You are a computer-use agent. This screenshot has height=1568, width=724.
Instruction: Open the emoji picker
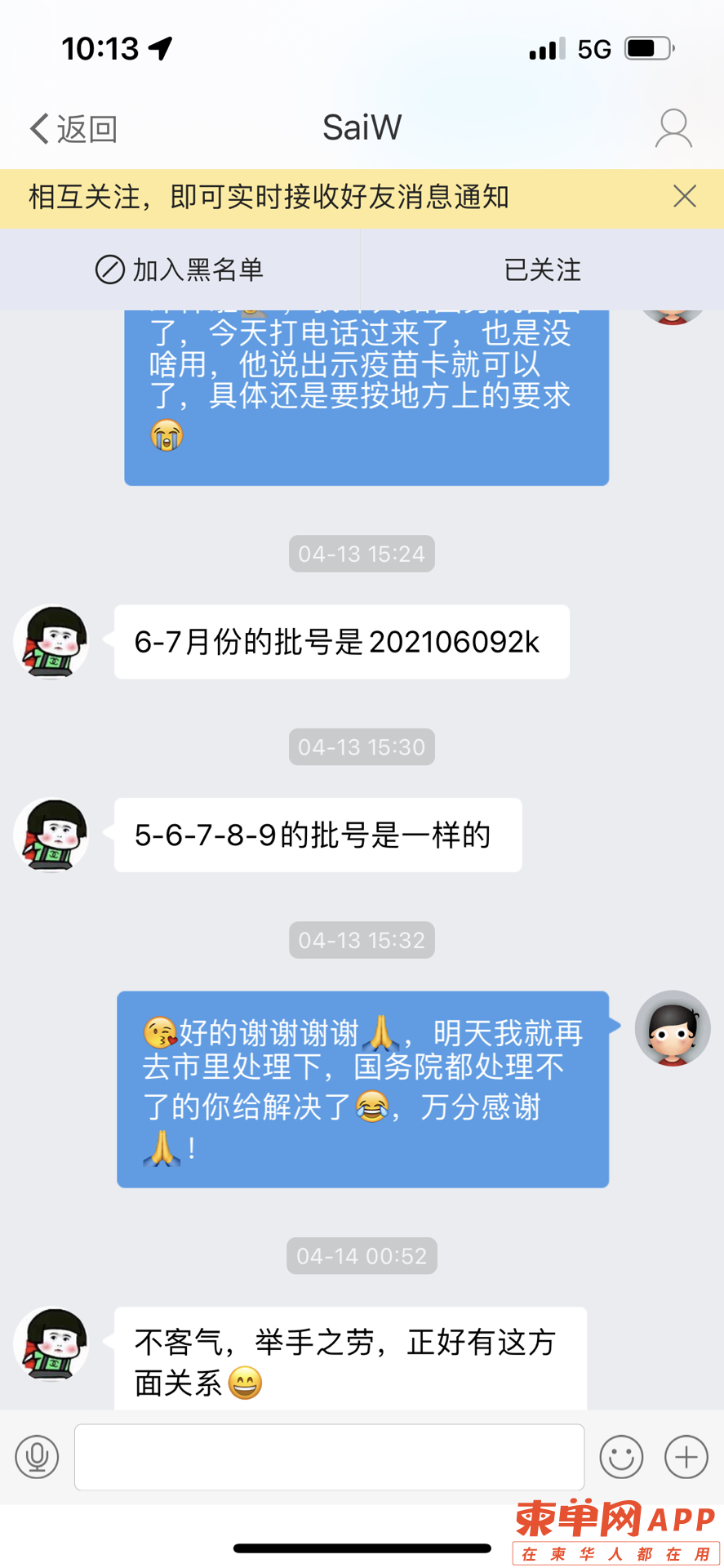[621, 1457]
